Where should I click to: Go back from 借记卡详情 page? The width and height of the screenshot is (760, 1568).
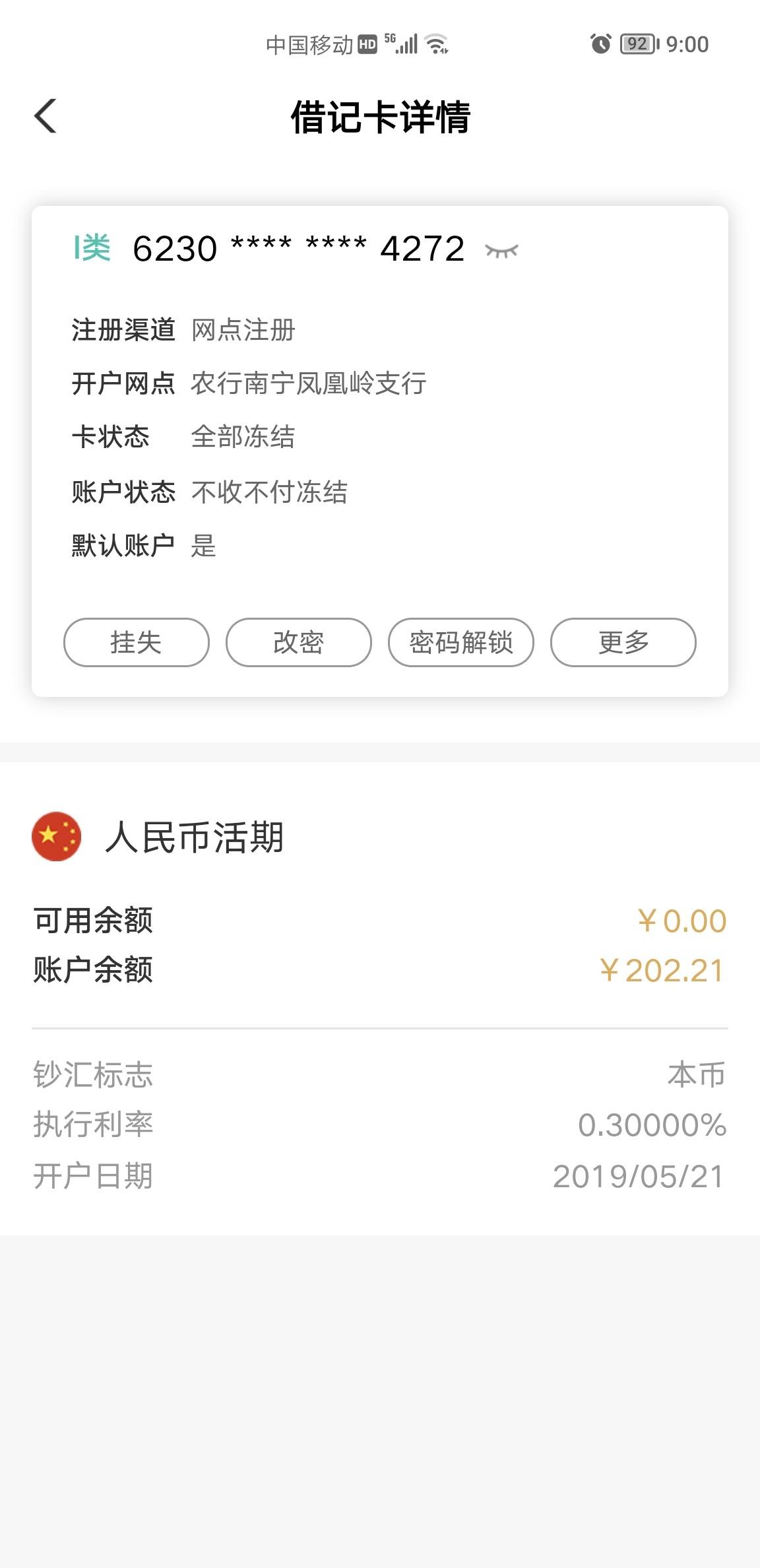pyautogui.click(x=46, y=116)
